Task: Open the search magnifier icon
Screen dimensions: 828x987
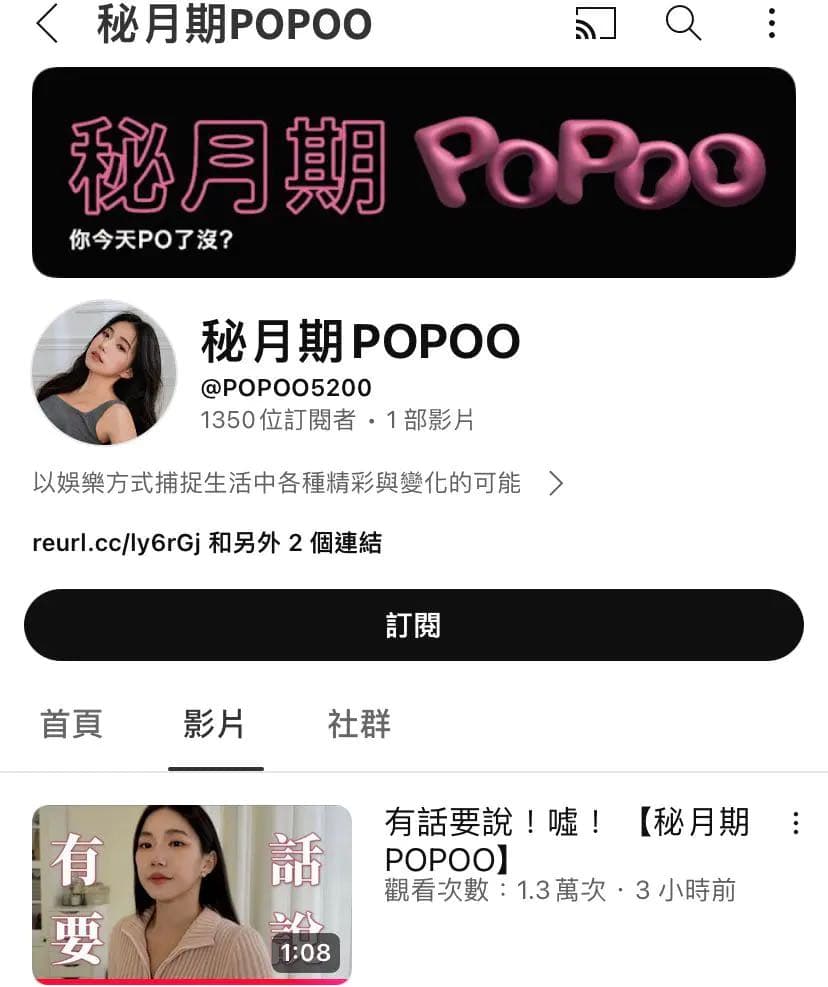Action: 683,23
